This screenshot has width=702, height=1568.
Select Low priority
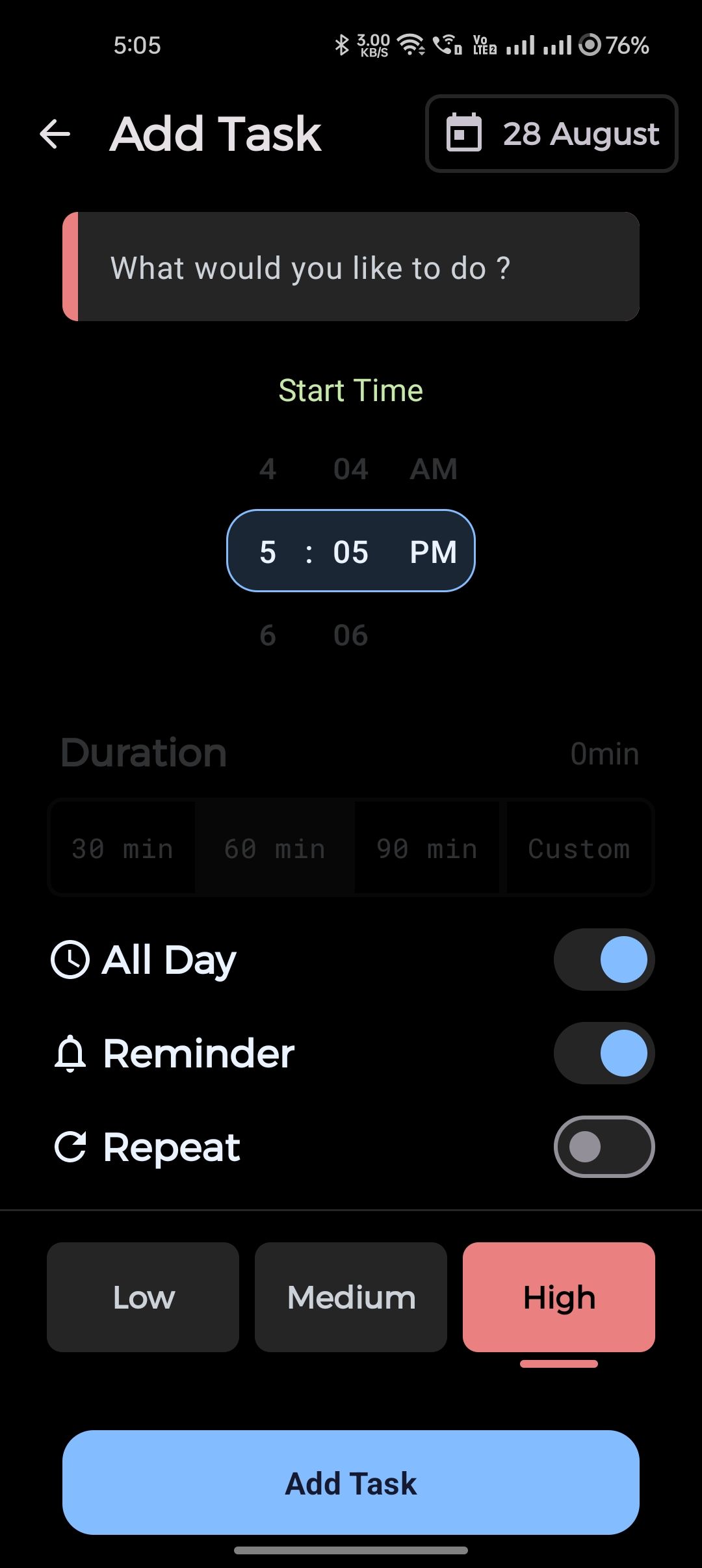coord(143,1298)
